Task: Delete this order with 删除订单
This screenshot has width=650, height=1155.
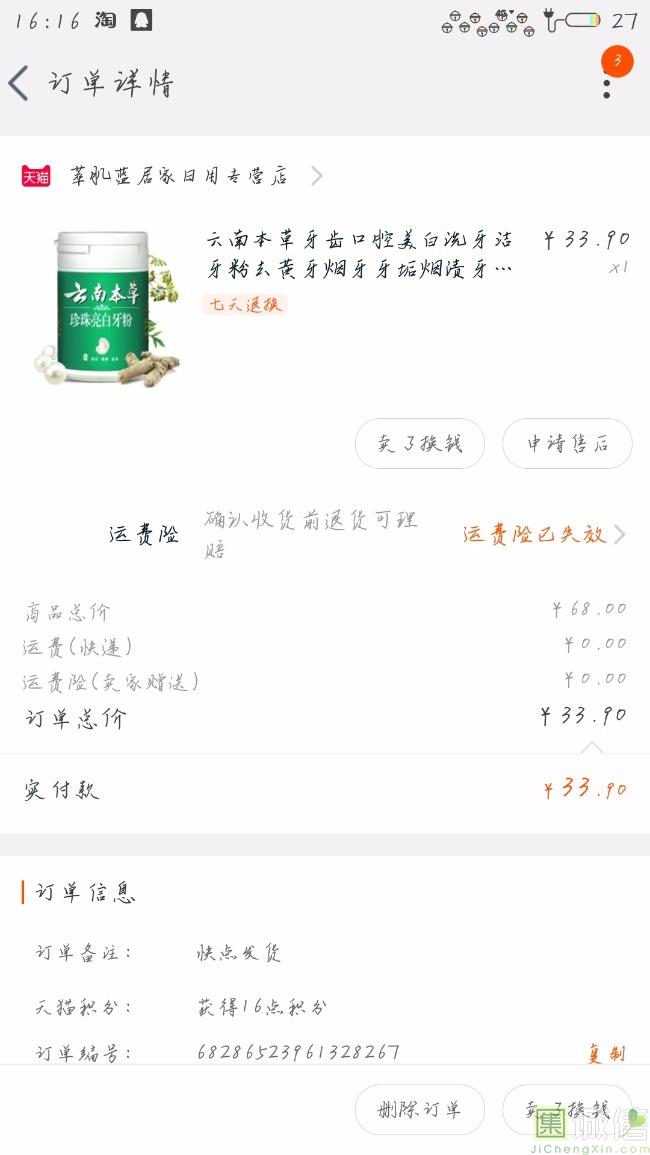Action: coord(420,1109)
